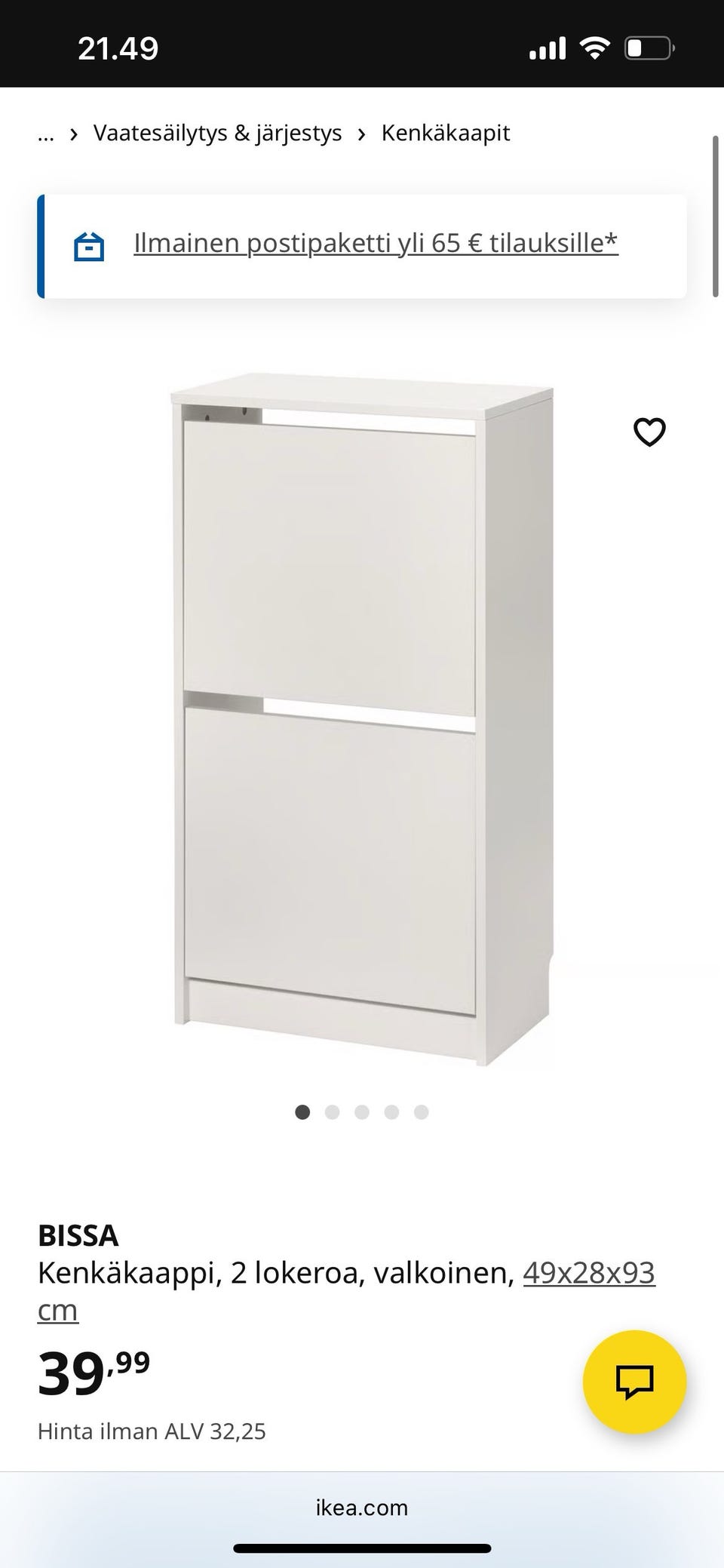Screen dimensions: 724x1568
Task: Tap the ikea.com address bar
Action: [x=362, y=1508]
